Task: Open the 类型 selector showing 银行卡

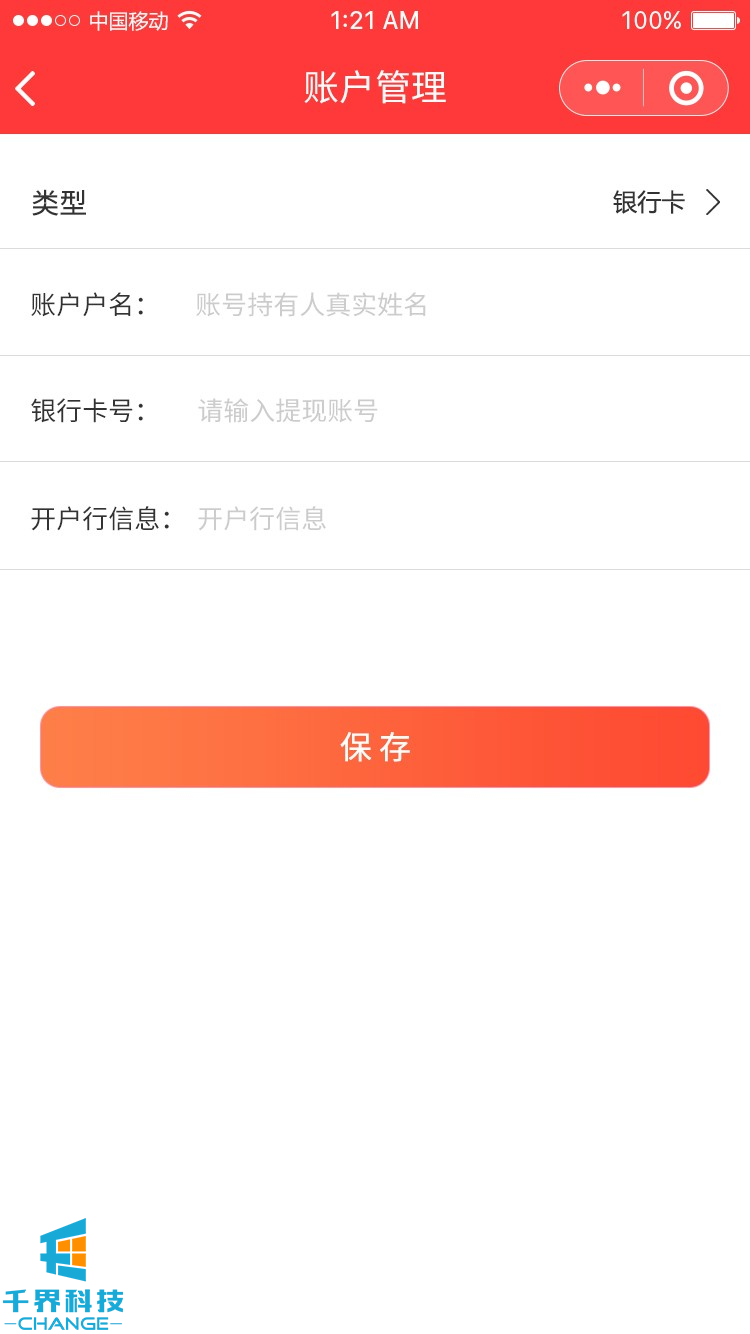Action: pos(665,203)
